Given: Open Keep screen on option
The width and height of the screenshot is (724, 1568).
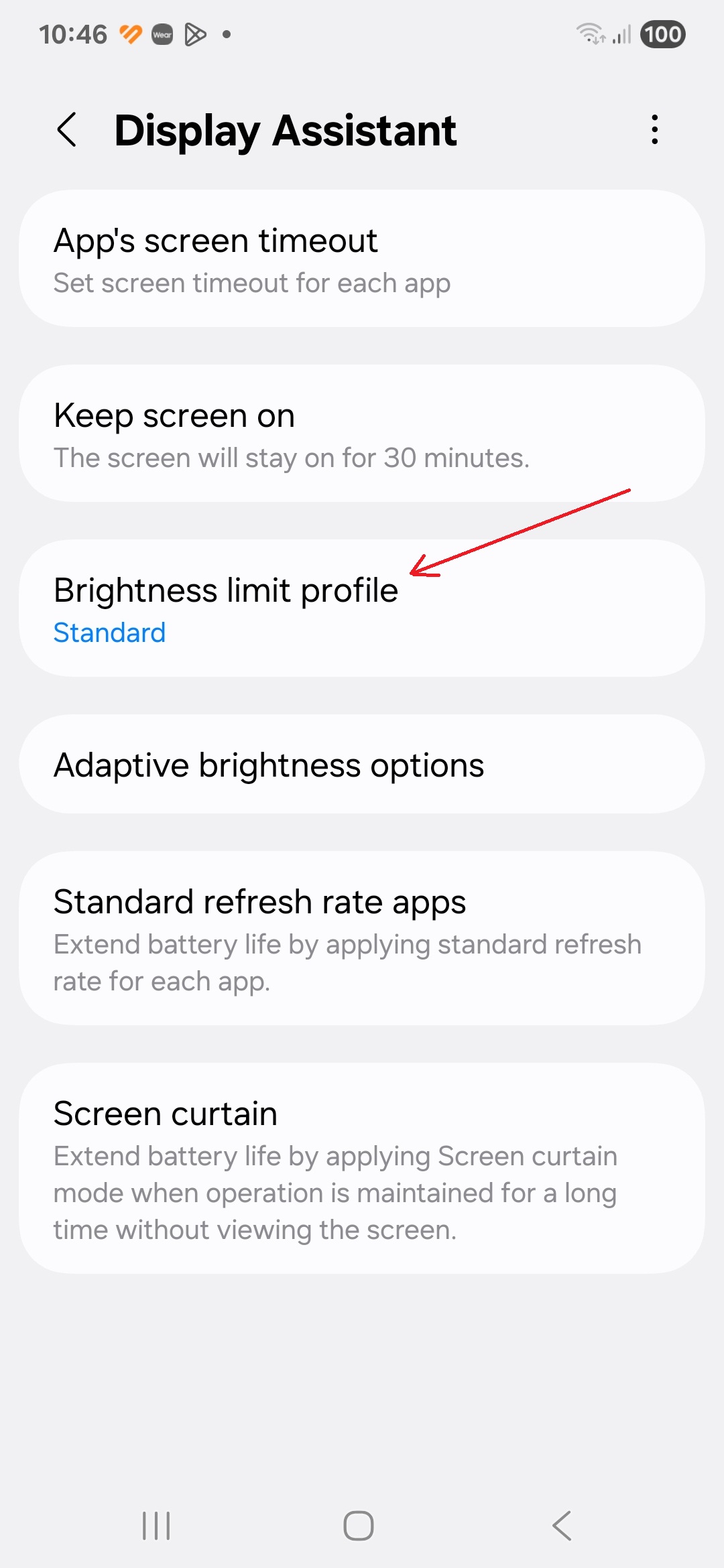Looking at the screenshot, I should coord(362,434).
